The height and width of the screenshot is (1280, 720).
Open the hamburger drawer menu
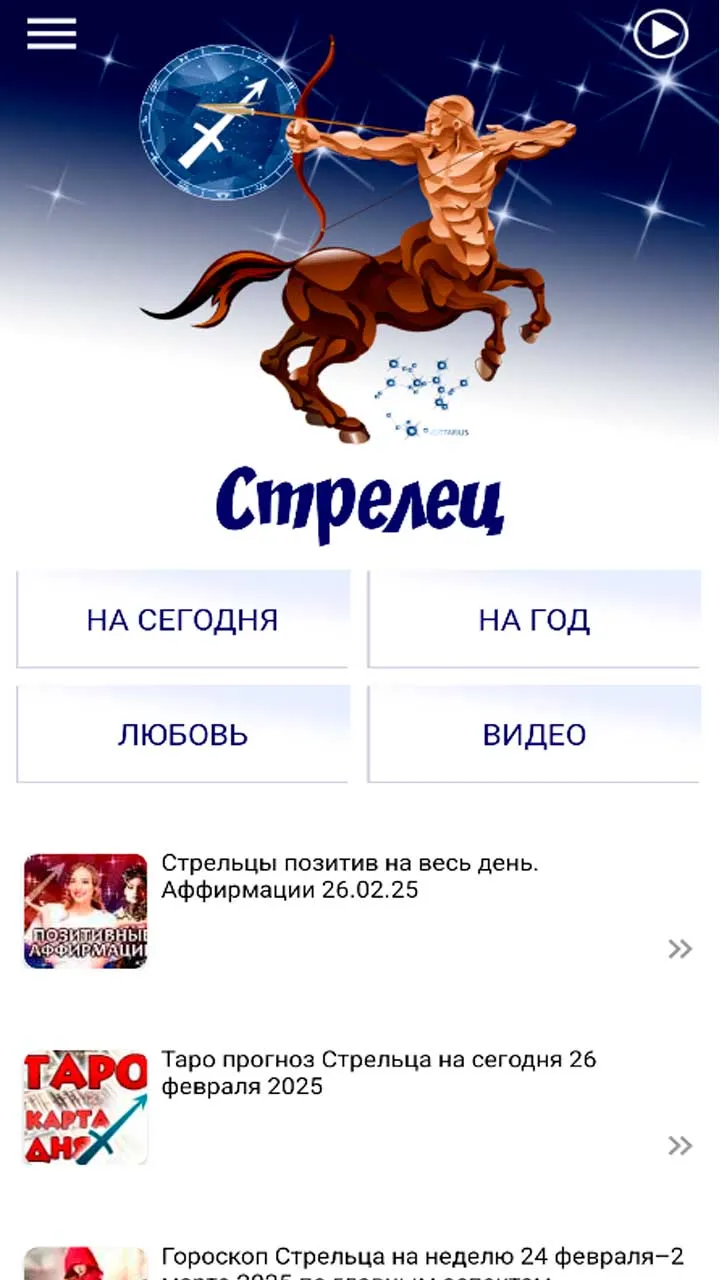(51, 33)
